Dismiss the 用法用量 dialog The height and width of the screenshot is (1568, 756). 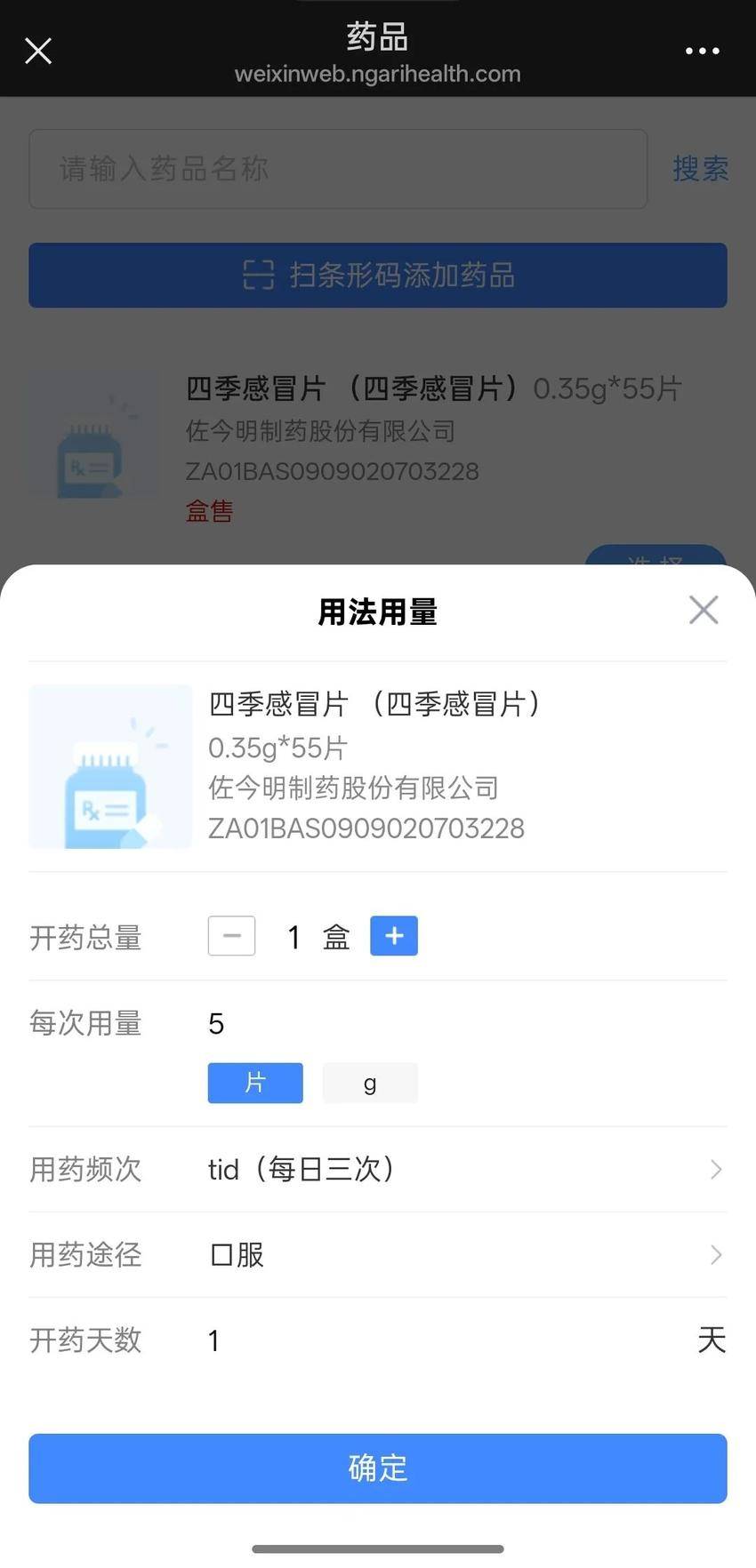703,610
